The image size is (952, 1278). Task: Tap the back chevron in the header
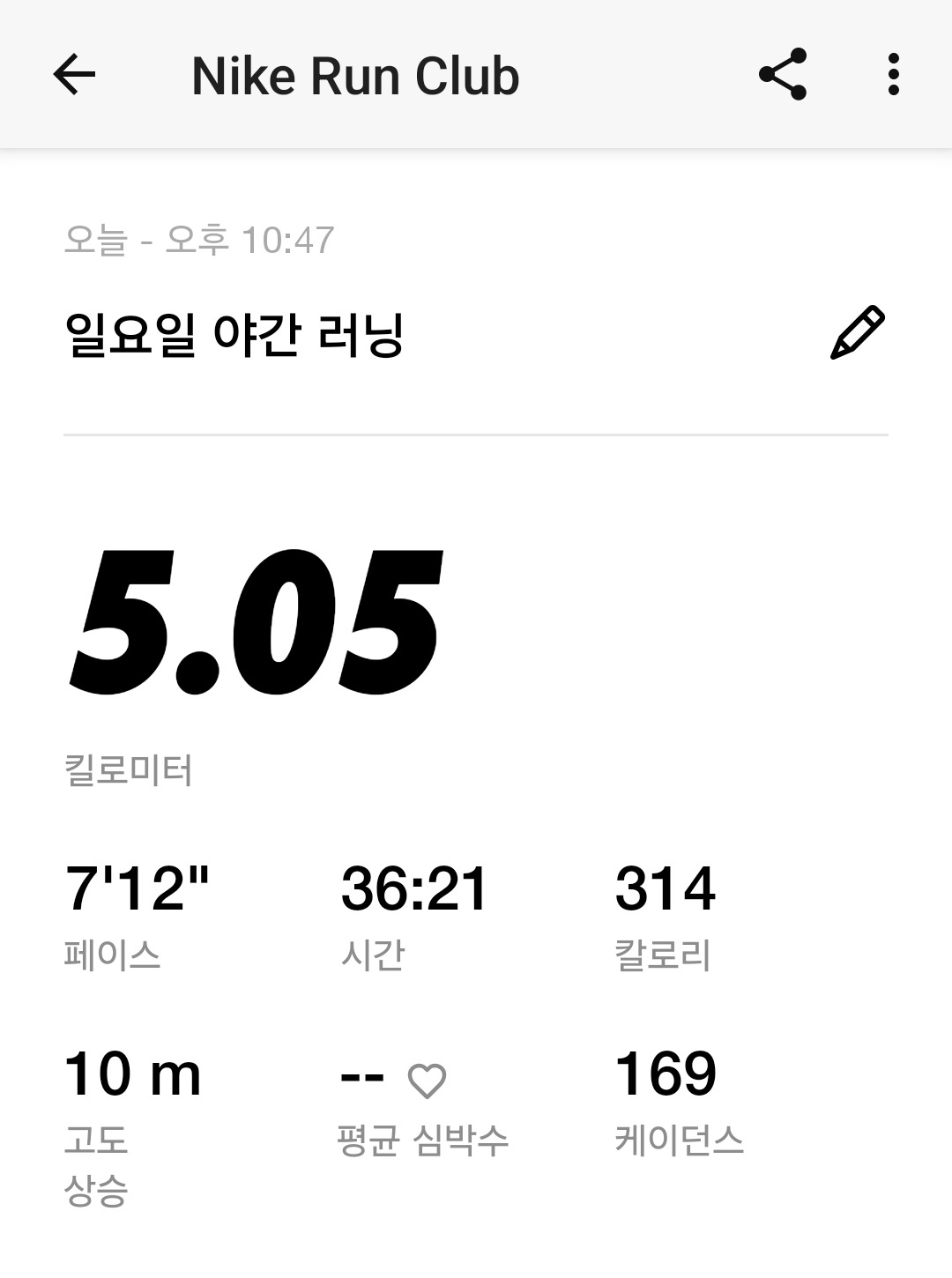pyautogui.click(x=74, y=75)
